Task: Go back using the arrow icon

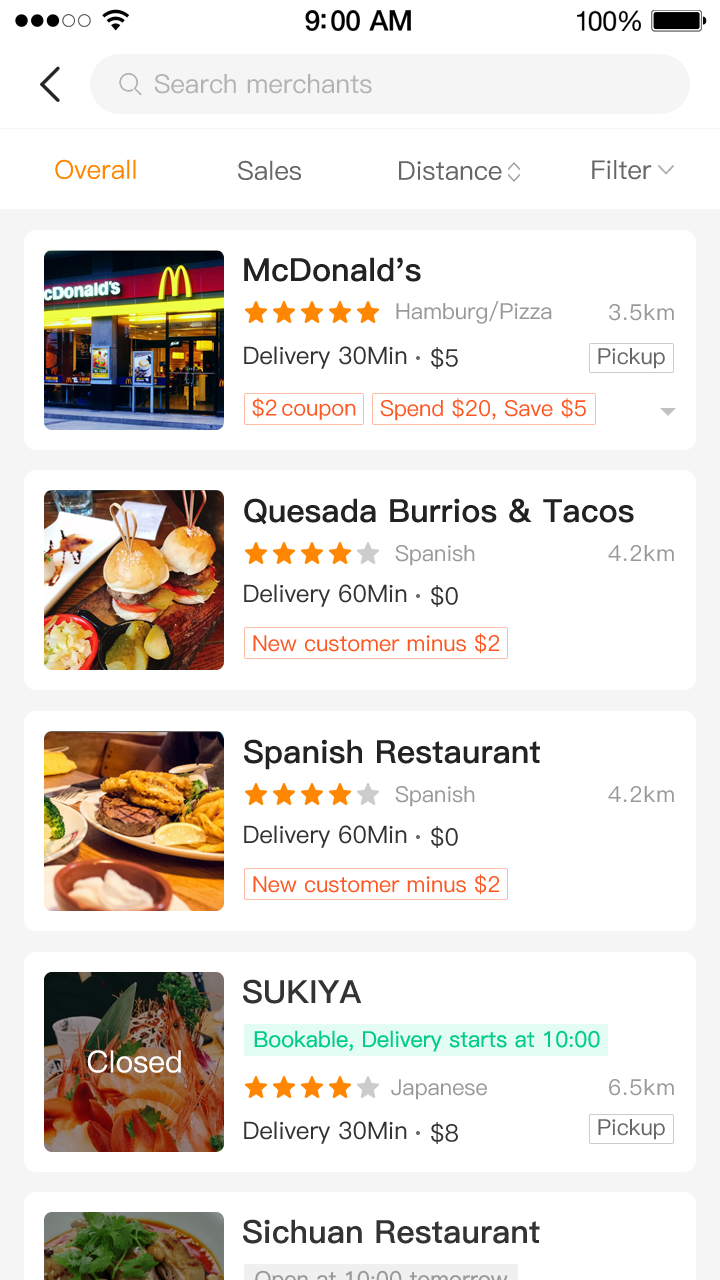Action: (50, 85)
